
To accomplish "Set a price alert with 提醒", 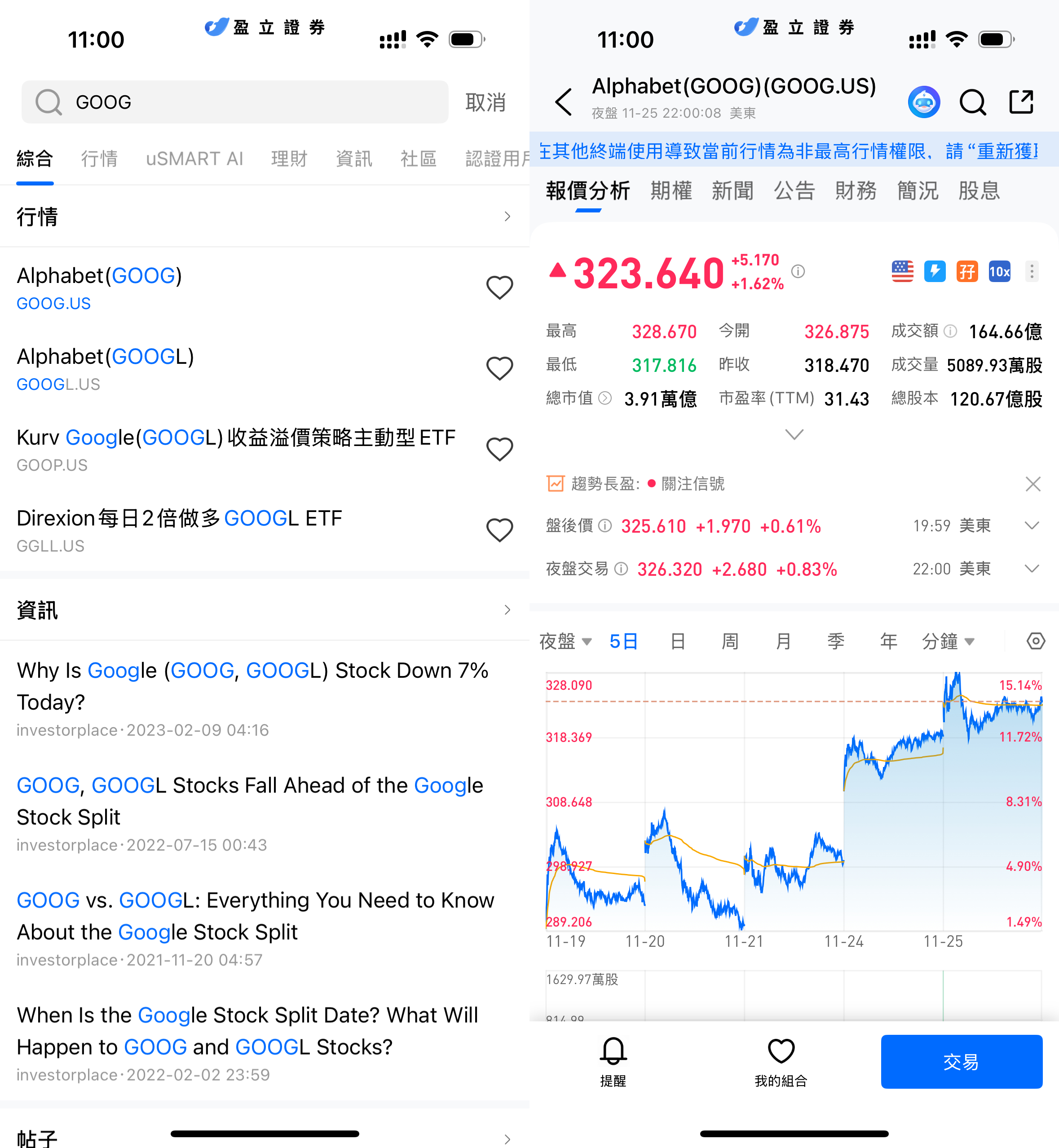I will [613, 1061].
